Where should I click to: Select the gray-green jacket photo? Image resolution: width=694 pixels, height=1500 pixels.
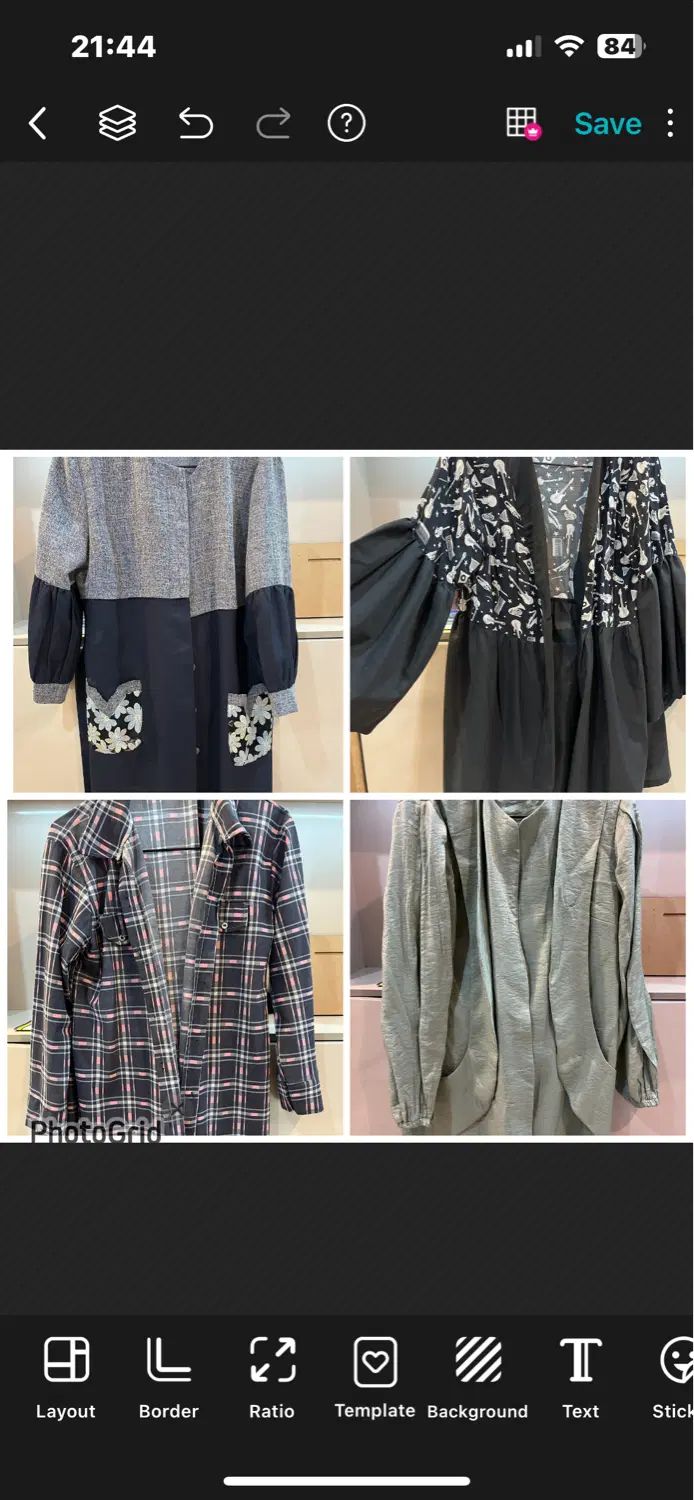[x=517, y=966]
